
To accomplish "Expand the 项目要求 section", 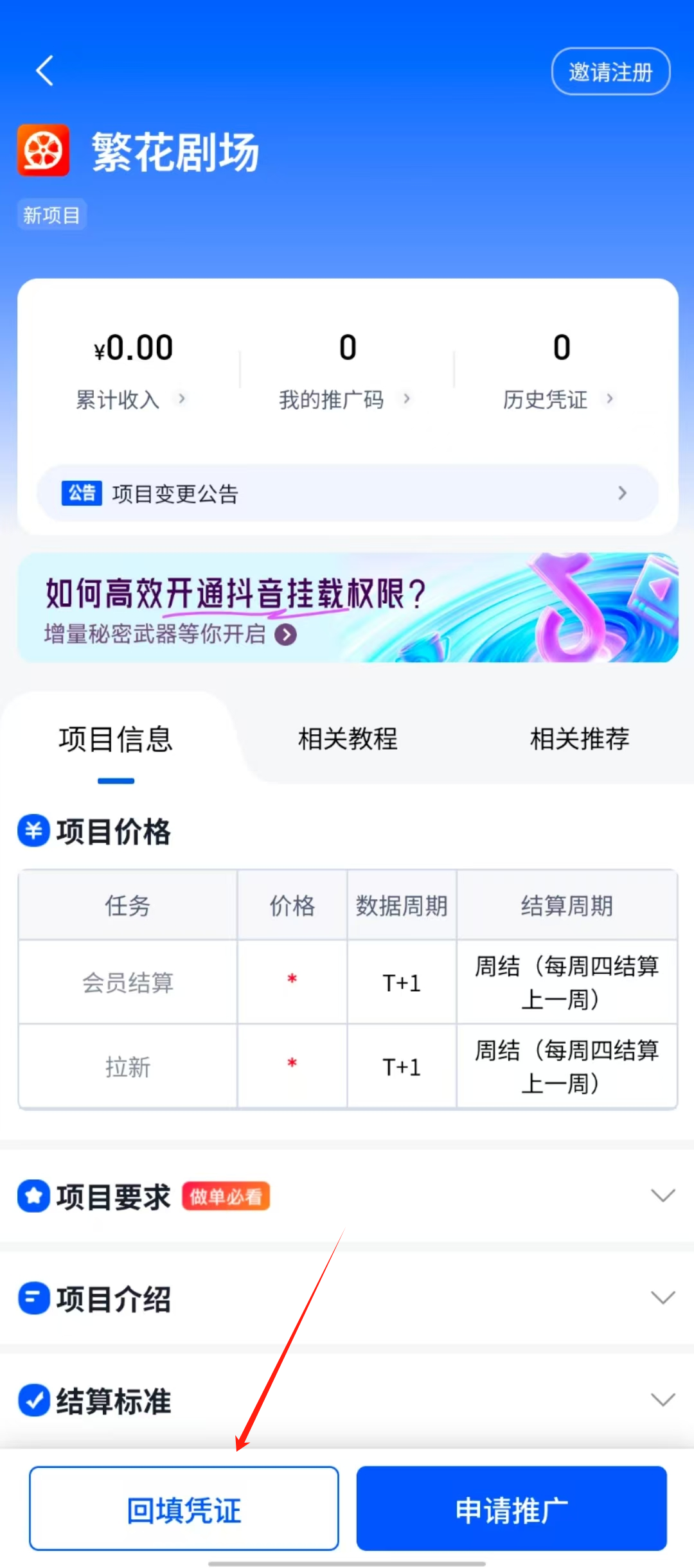I will tap(347, 1196).
